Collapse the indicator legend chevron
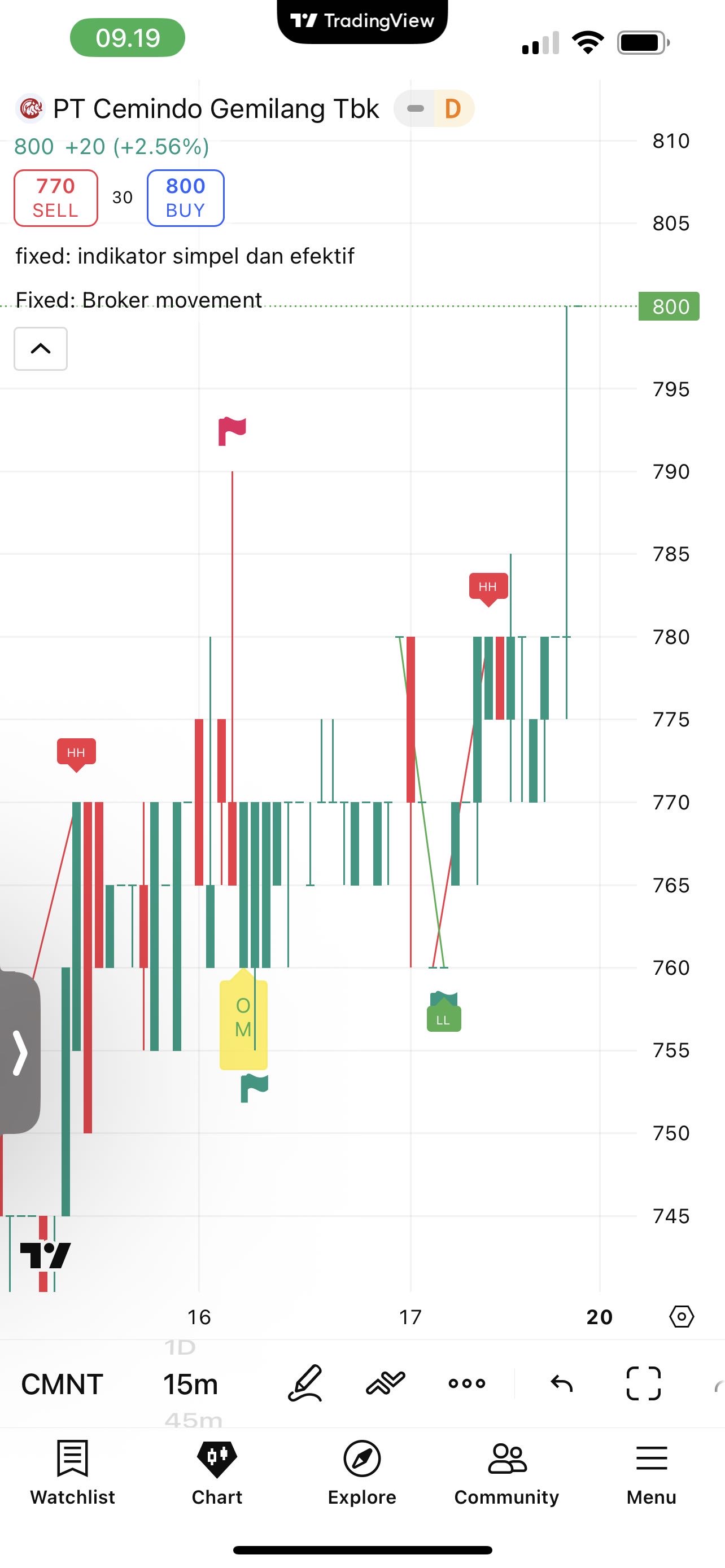The width and height of the screenshot is (725, 1568). pyautogui.click(x=40, y=349)
